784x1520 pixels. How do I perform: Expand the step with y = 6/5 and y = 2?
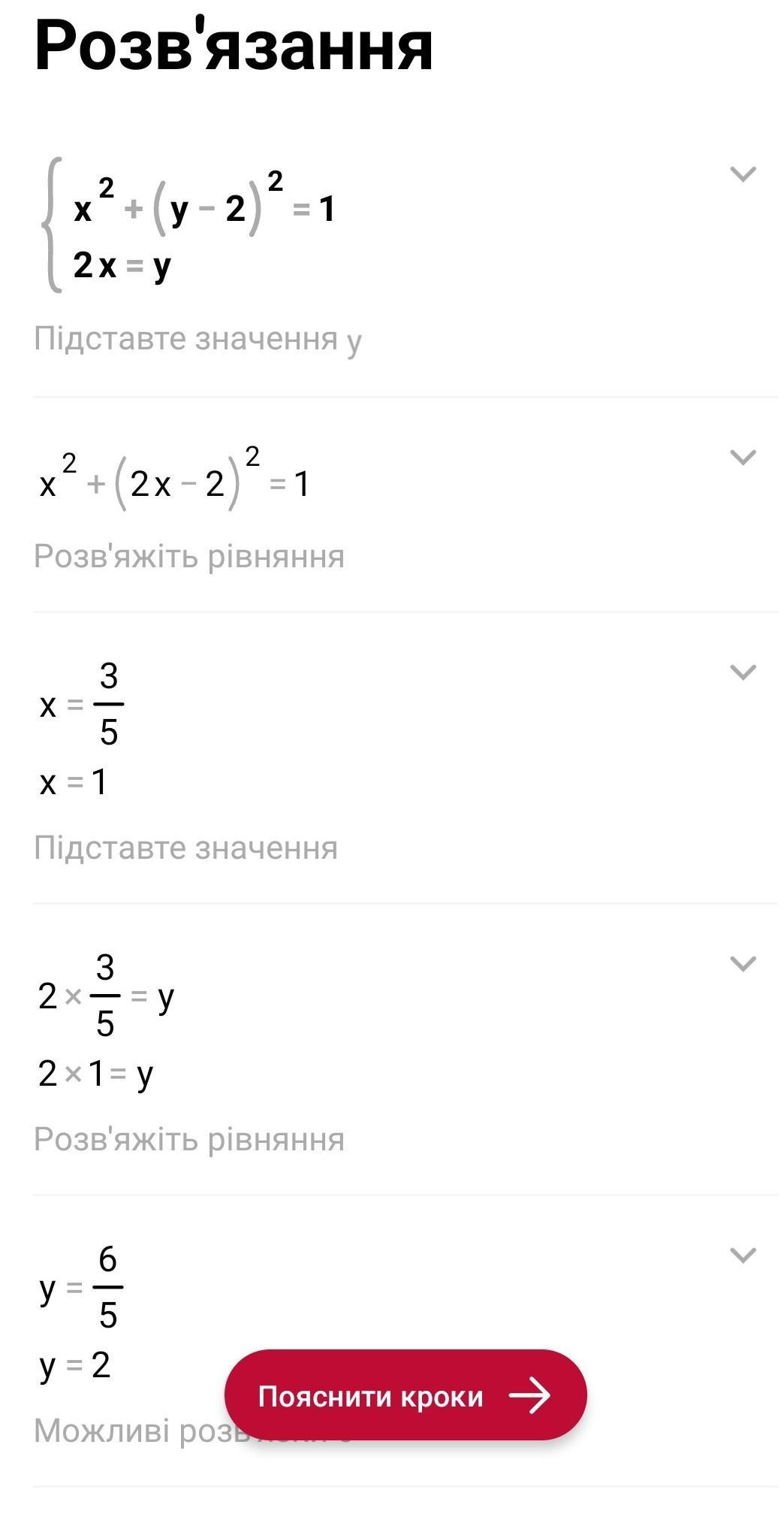pos(742,1255)
